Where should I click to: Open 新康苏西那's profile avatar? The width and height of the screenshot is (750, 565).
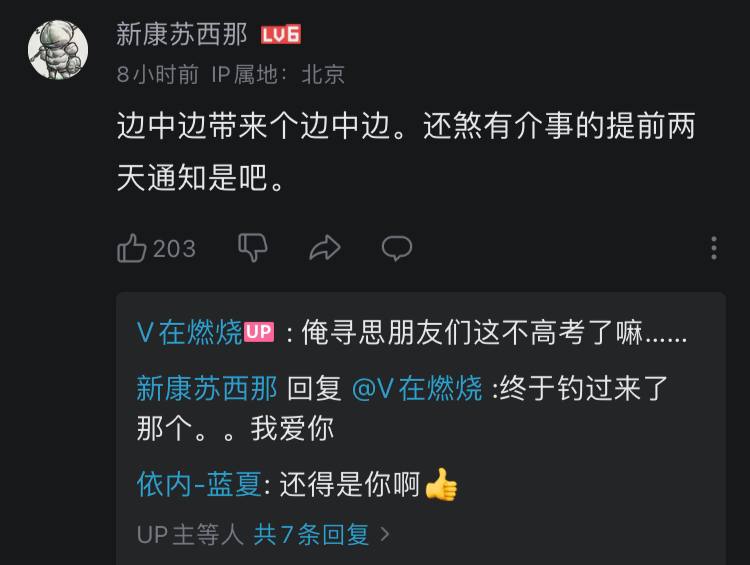click(58, 49)
